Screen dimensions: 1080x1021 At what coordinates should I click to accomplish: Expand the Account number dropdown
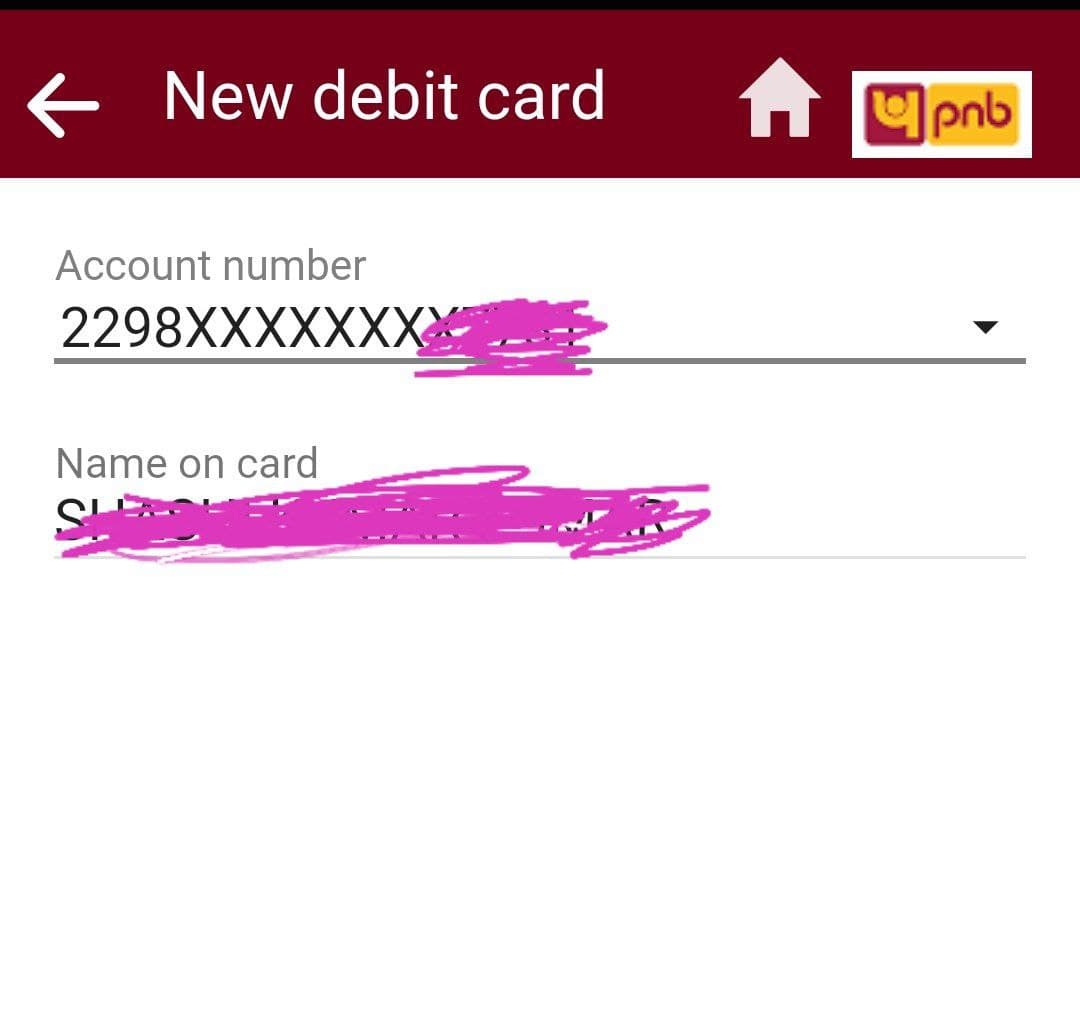coord(985,327)
